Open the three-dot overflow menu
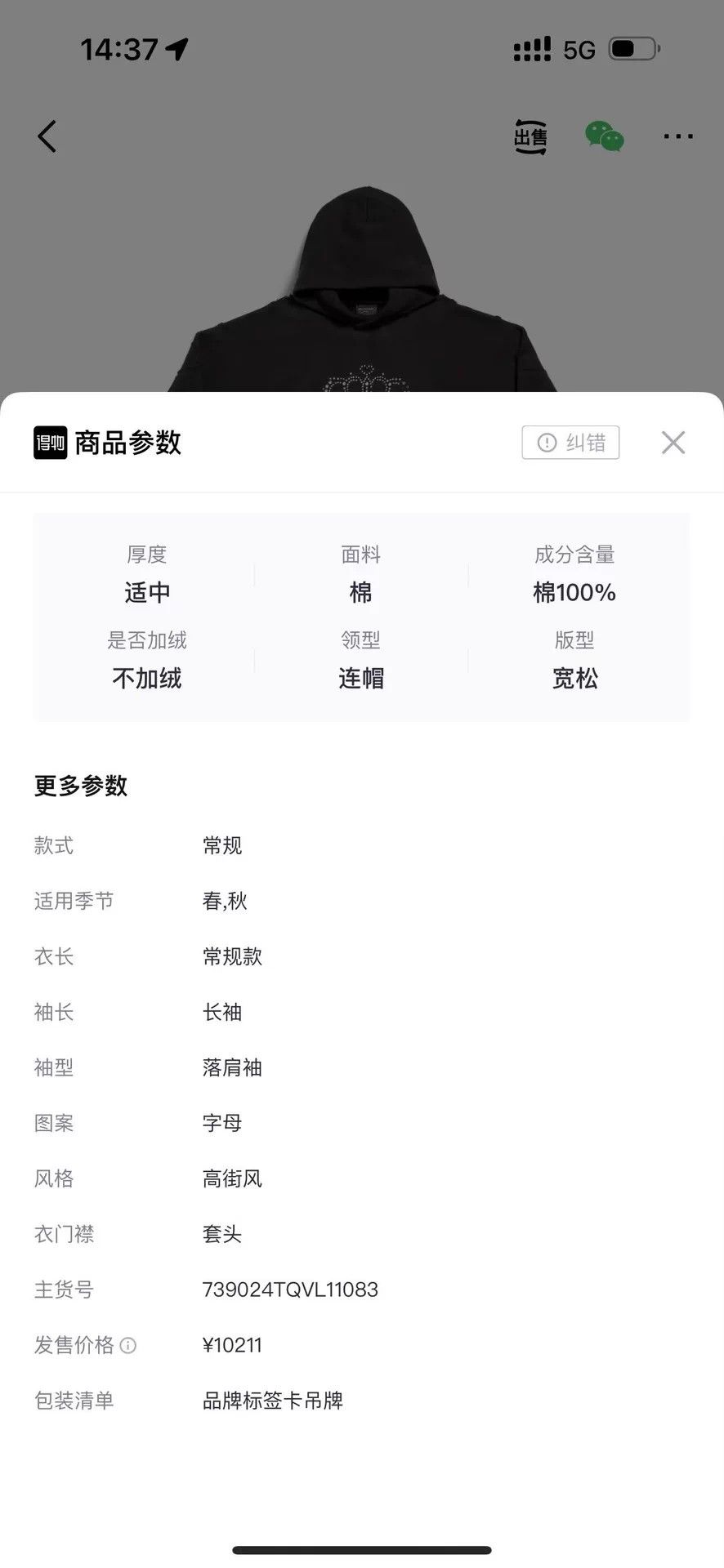Screen dimensions: 724x1568 [x=678, y=136]
